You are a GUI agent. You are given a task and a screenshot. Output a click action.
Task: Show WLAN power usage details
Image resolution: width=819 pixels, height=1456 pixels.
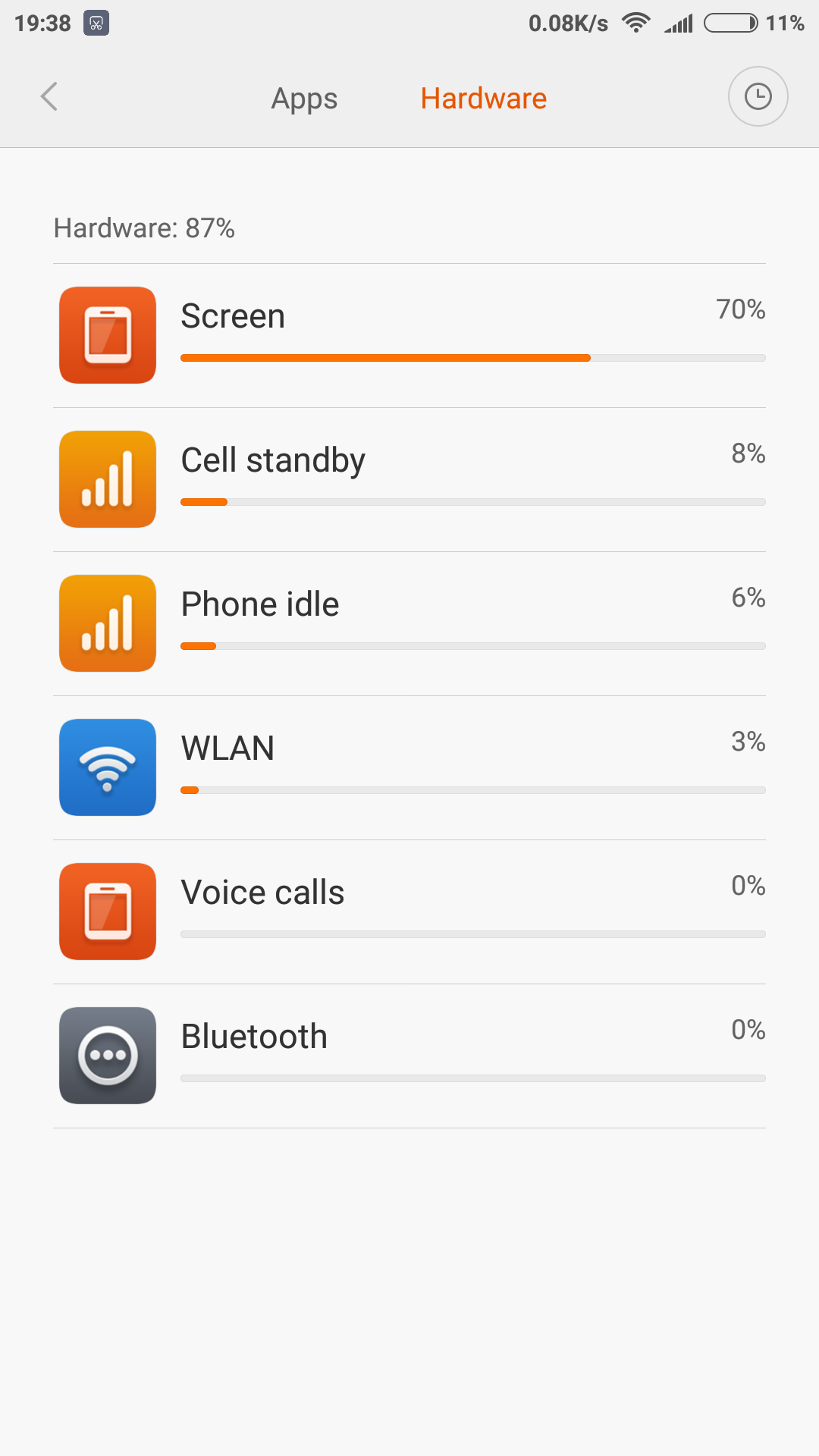coord(409,768)
